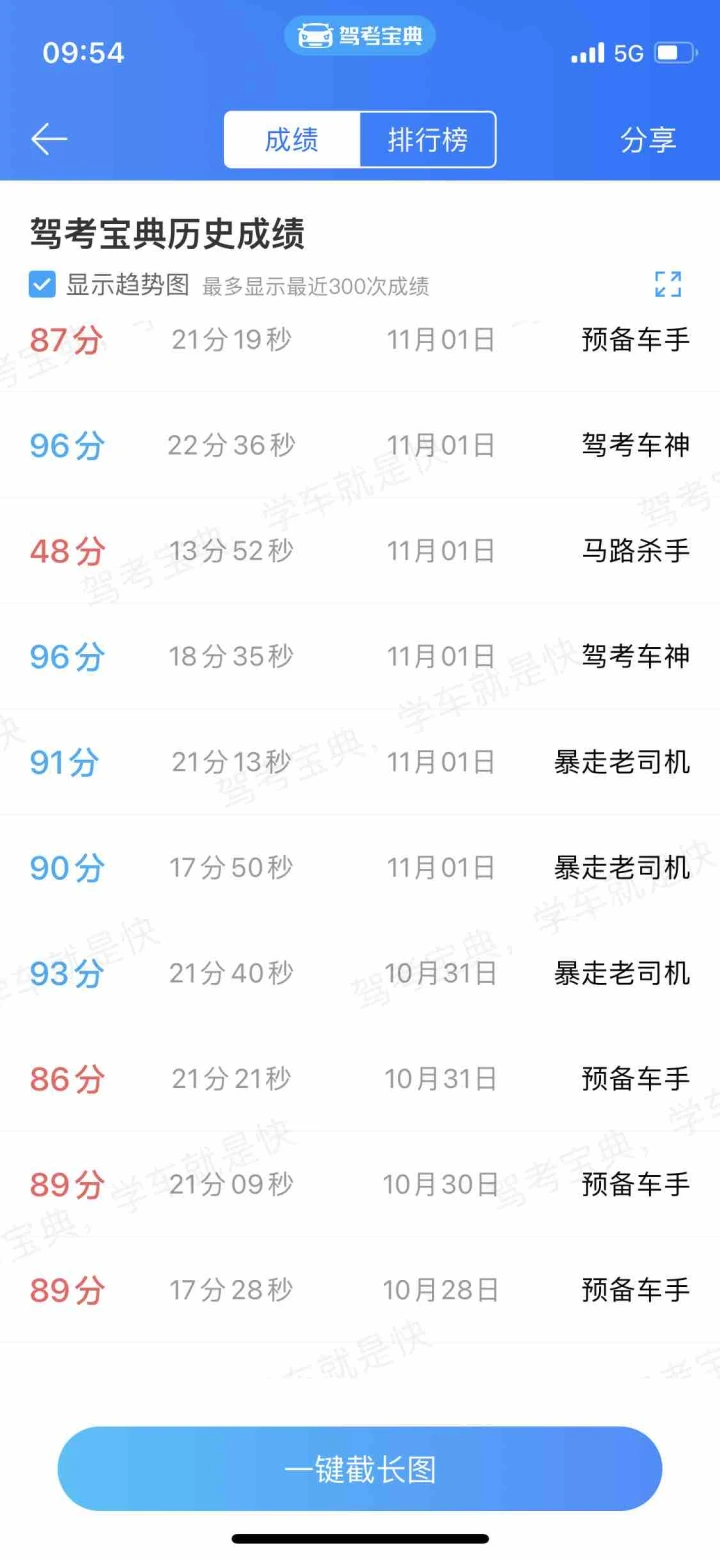
Task: Open the 89分 record from 10月30日
Action: (x=360, y=1185)
